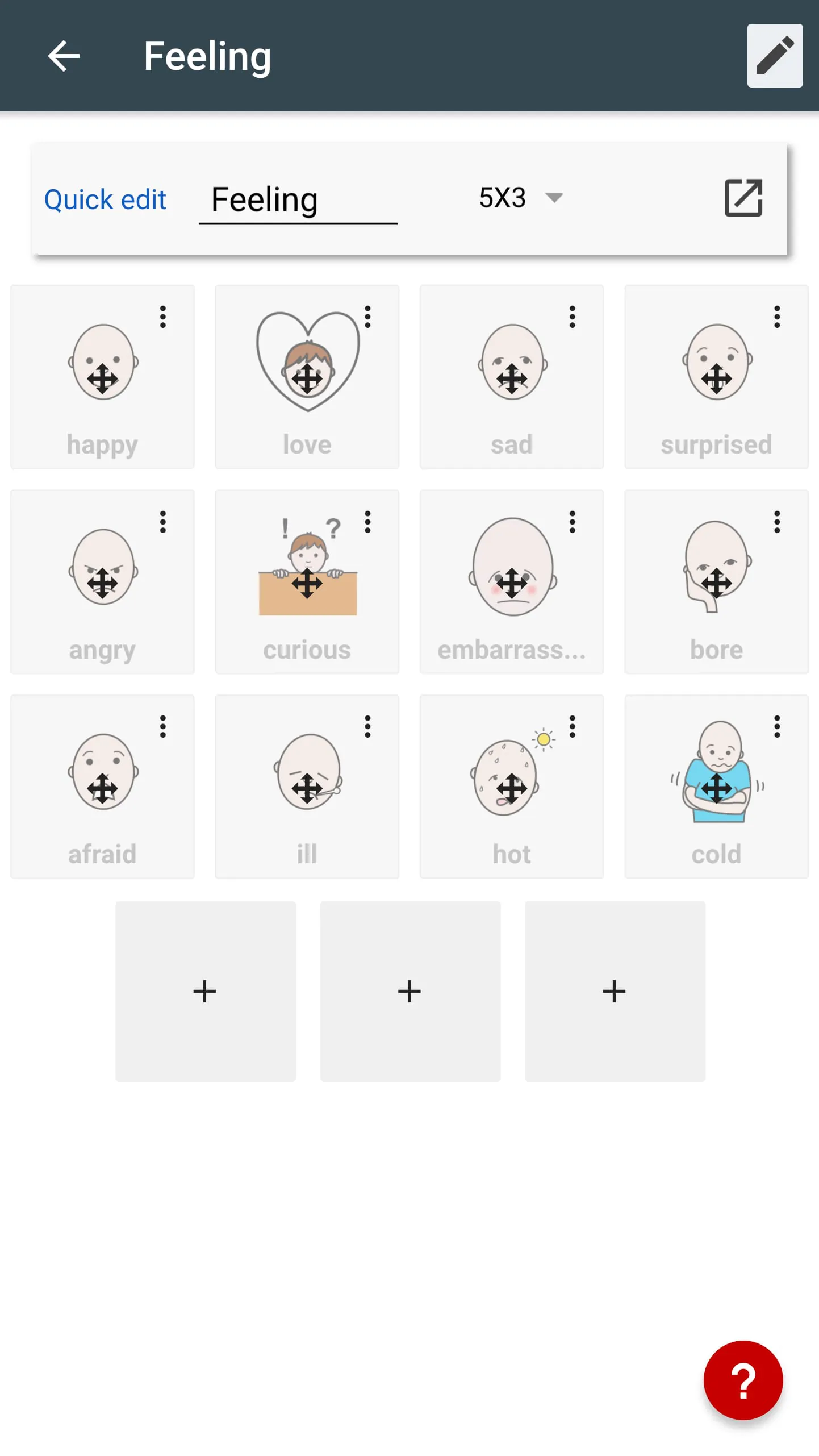819x1456 pixels.
Task: Select the angry card
Action: (102, 582)
